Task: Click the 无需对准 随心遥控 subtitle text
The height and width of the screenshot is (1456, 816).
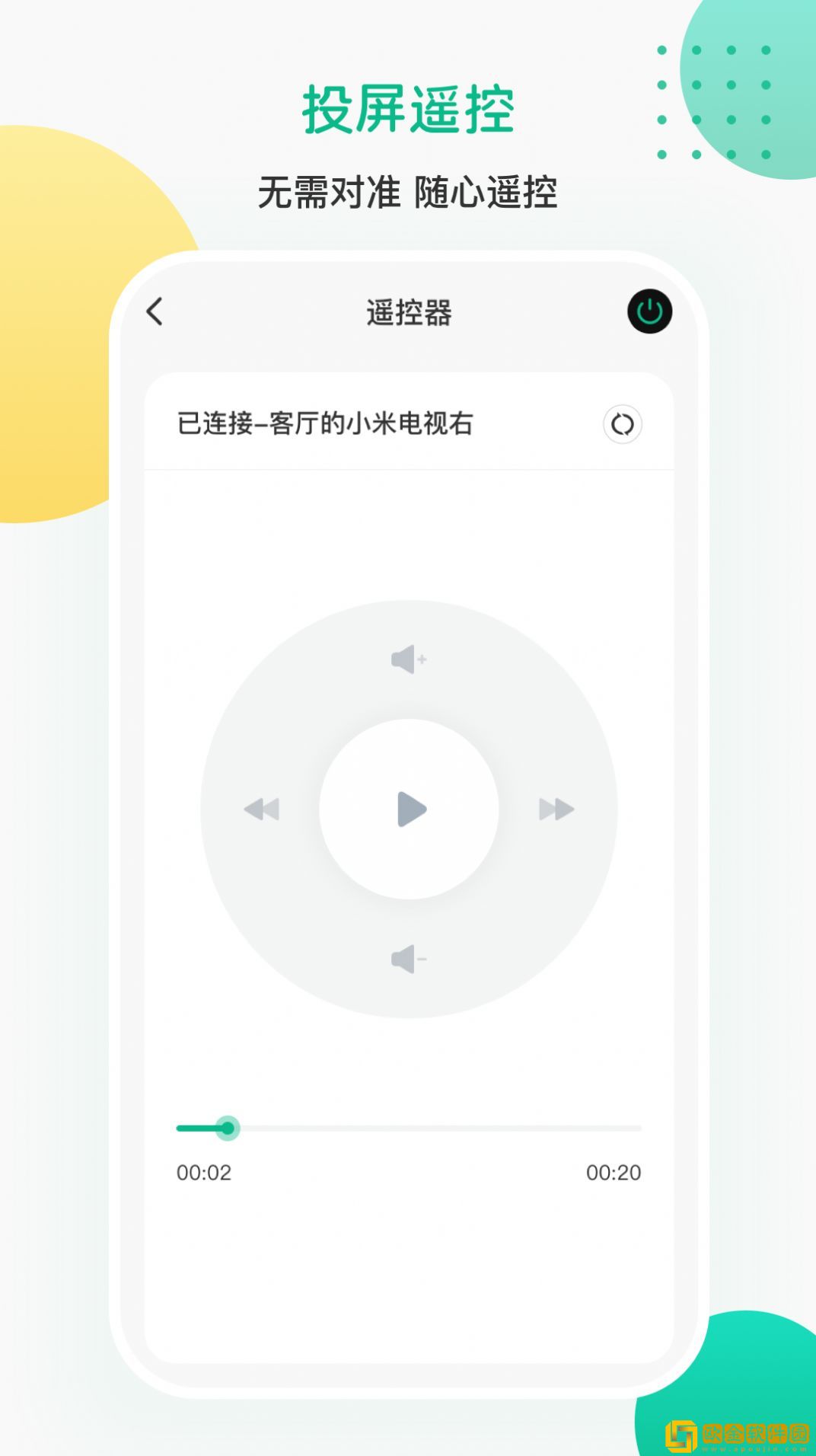Action: (x=409, y=193)
